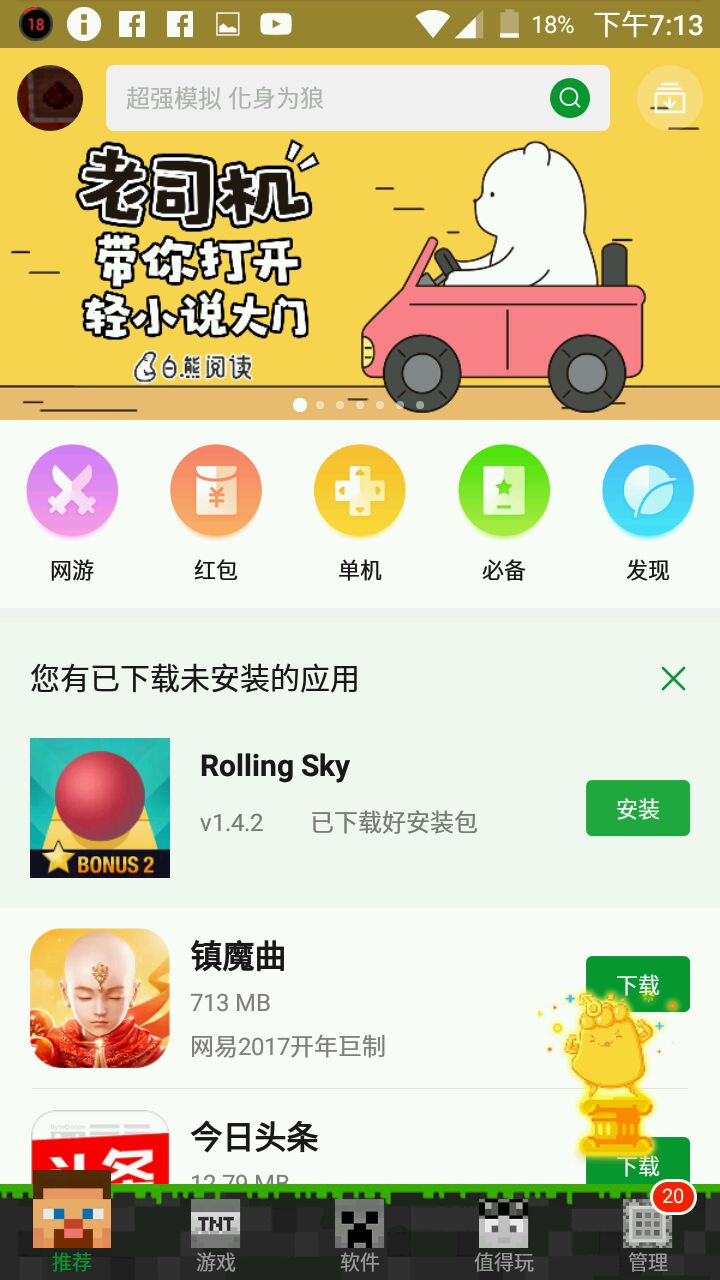Screen dimensions: 720x1280
Task: Tap the green search magnifier icon
Action: tap(569, 98)
